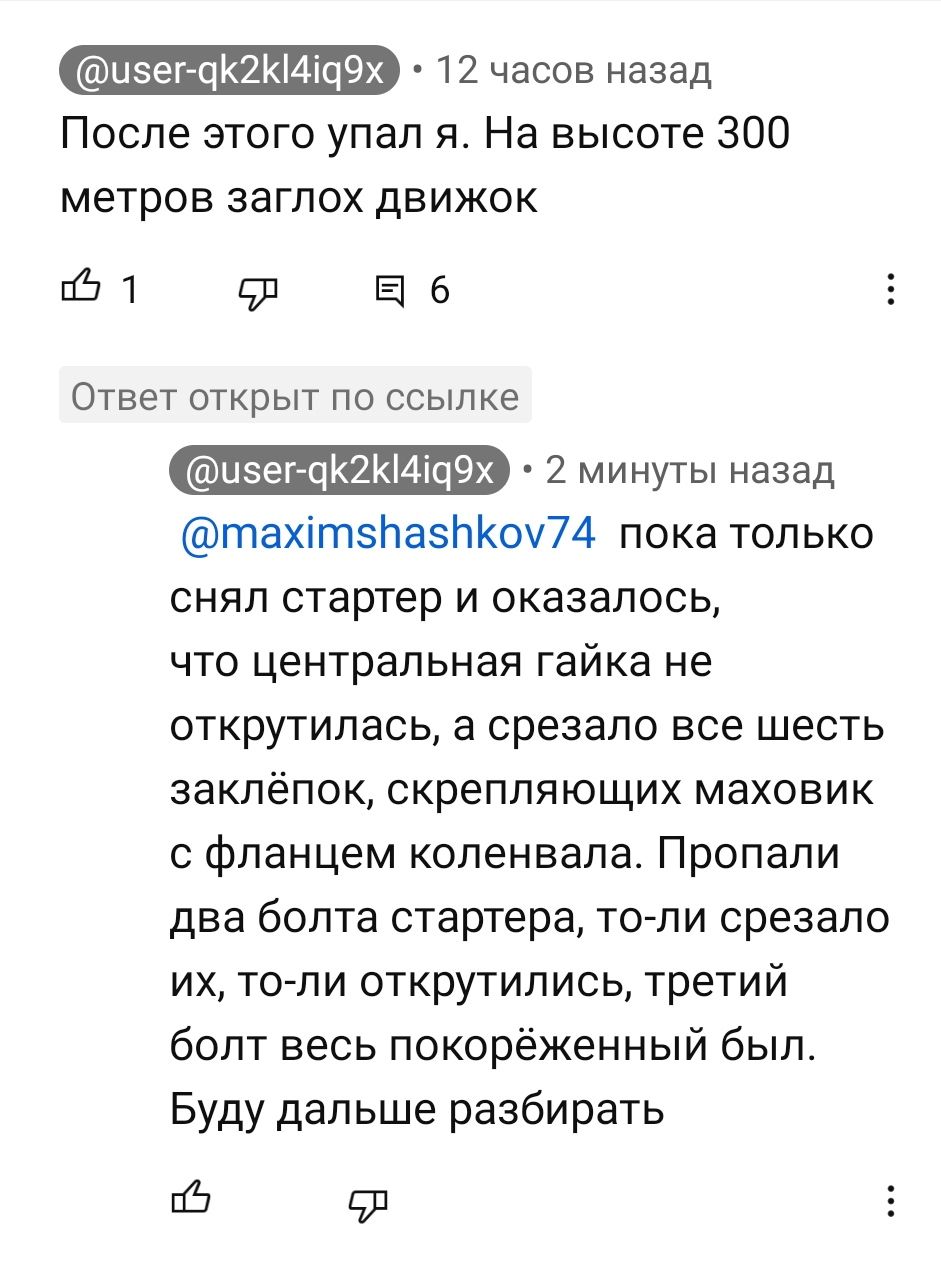Open overflow menu for the top comment
941x1281 pixels.
pos(890,291)
